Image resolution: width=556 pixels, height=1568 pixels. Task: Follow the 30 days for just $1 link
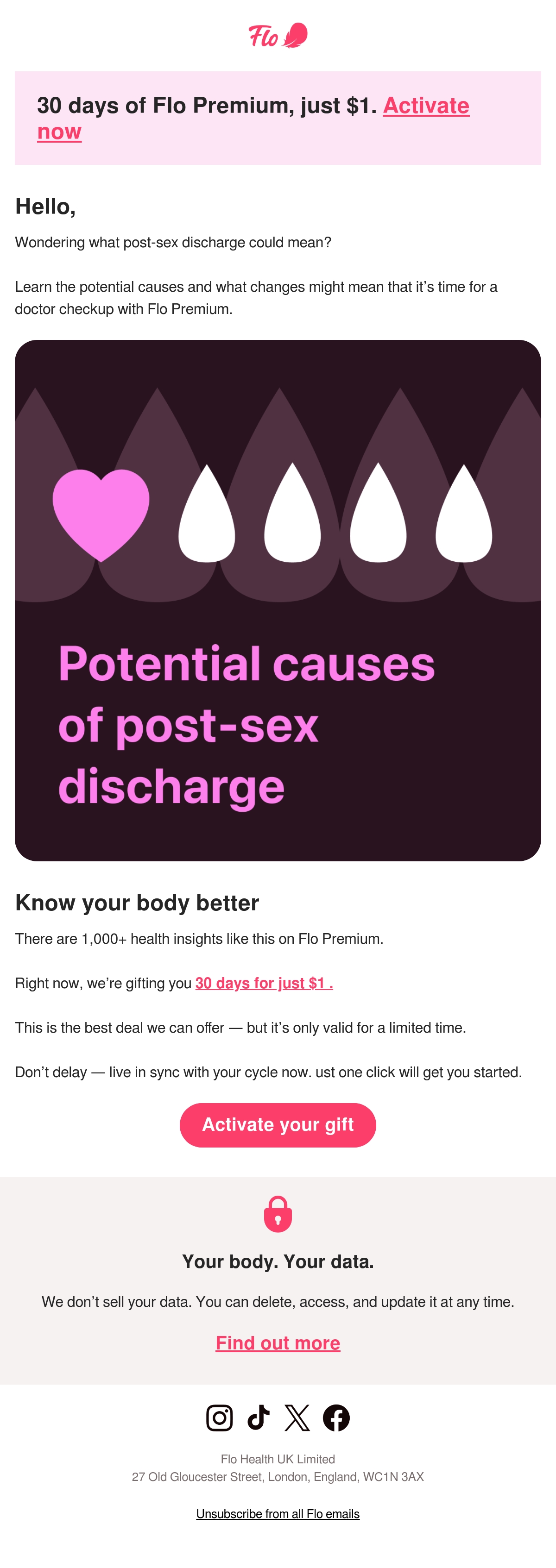pos(264,983)
